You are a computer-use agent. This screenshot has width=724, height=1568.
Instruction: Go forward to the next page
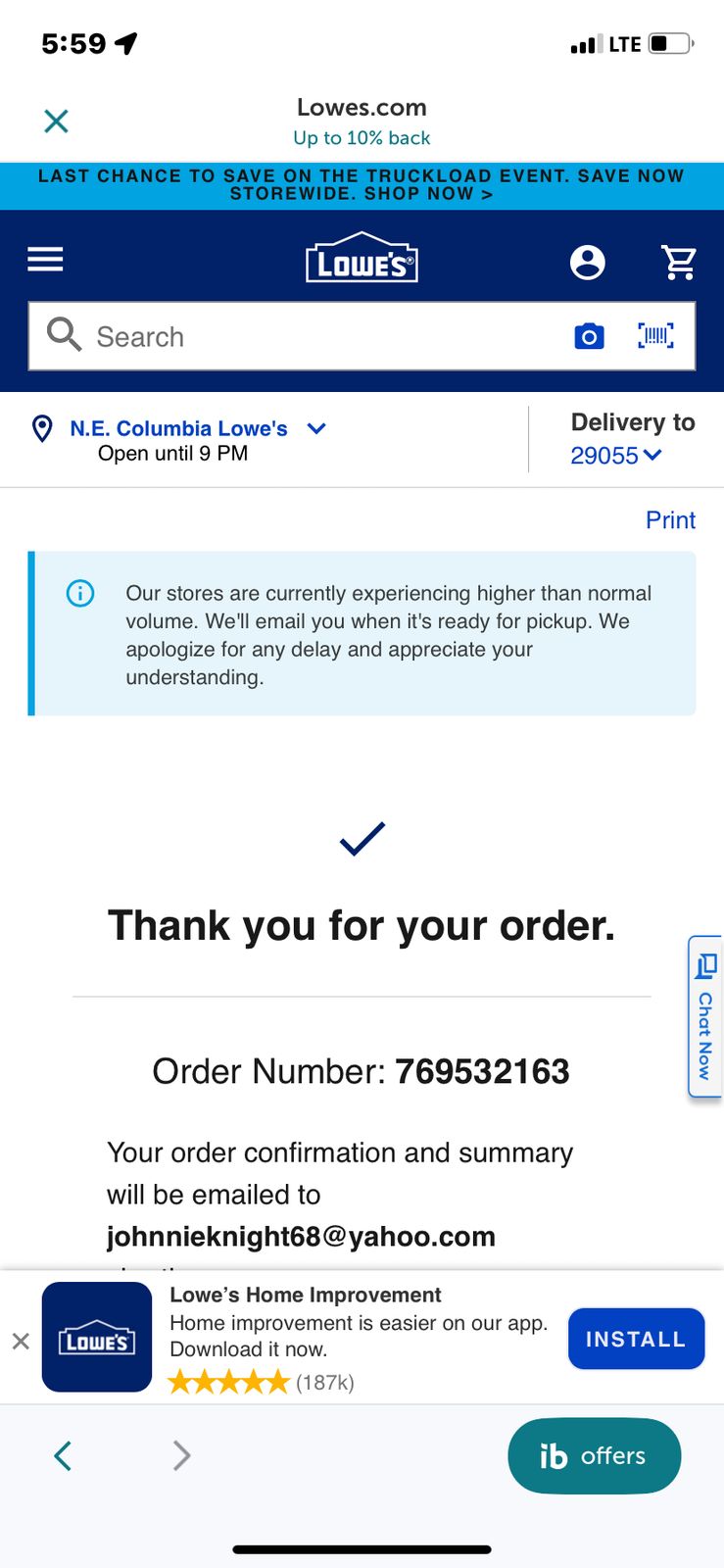181,1455
